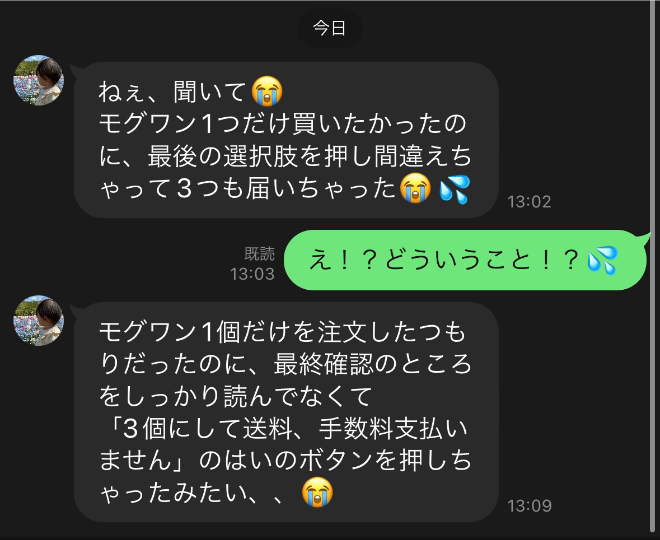This screenshot has width=660, height=540.
Task: Open sender's profile photo beside the 13:02 message
Action: pos(39,81)
